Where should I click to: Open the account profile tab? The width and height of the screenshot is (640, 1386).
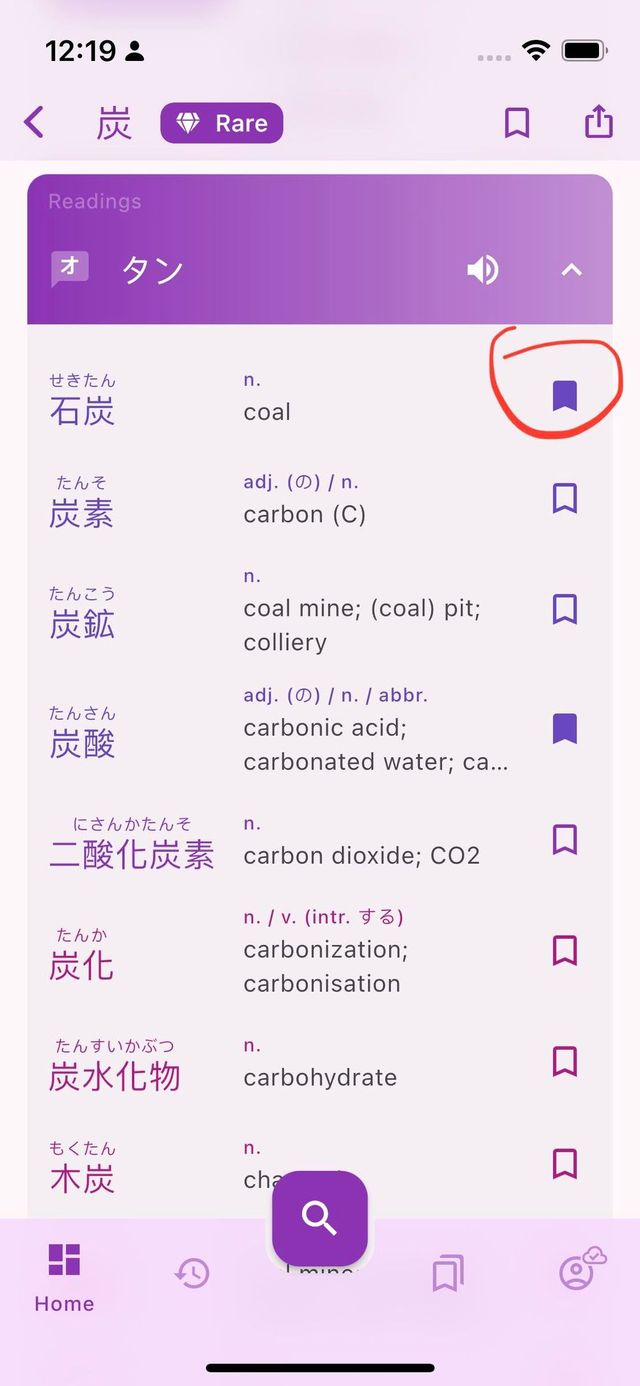point(578,1270)
